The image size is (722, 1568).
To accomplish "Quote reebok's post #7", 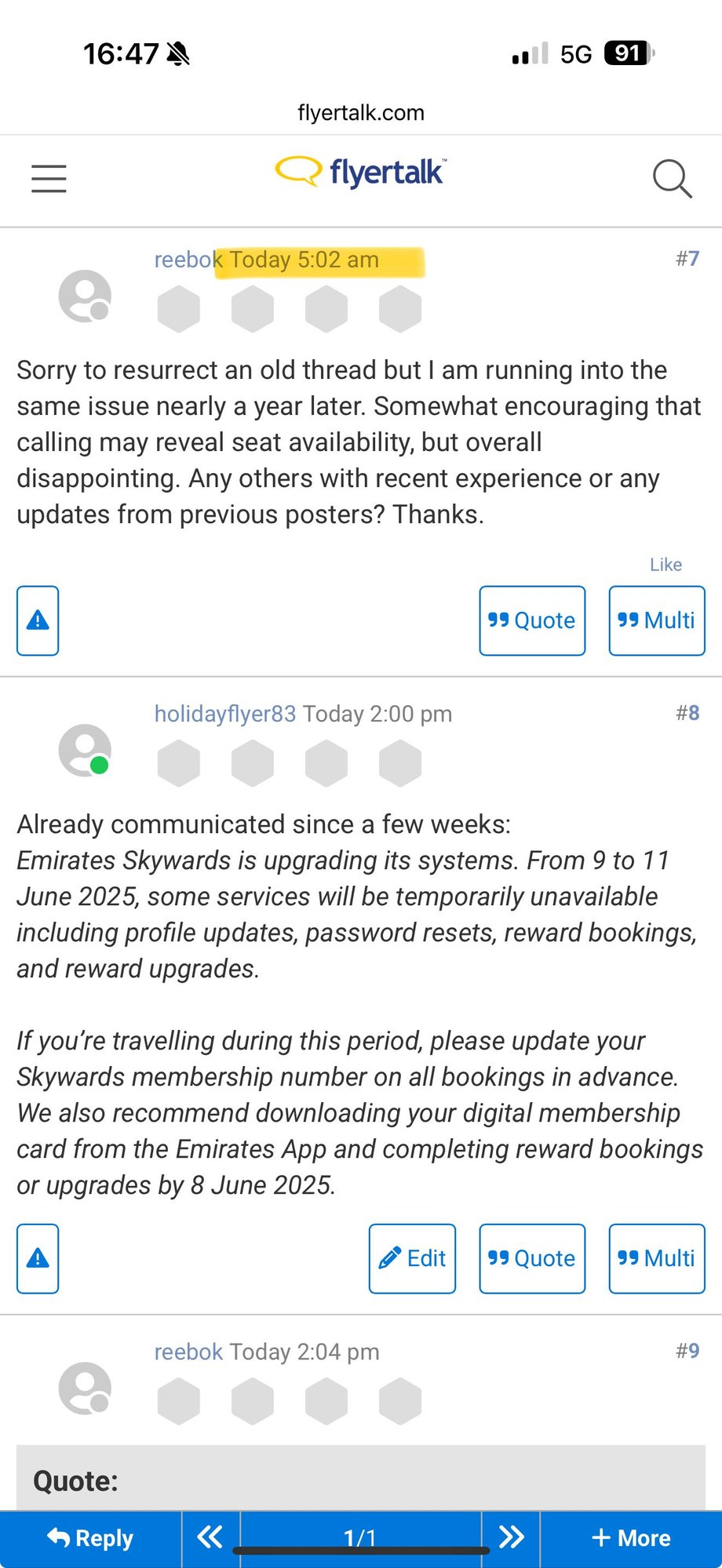I will 532,620.
